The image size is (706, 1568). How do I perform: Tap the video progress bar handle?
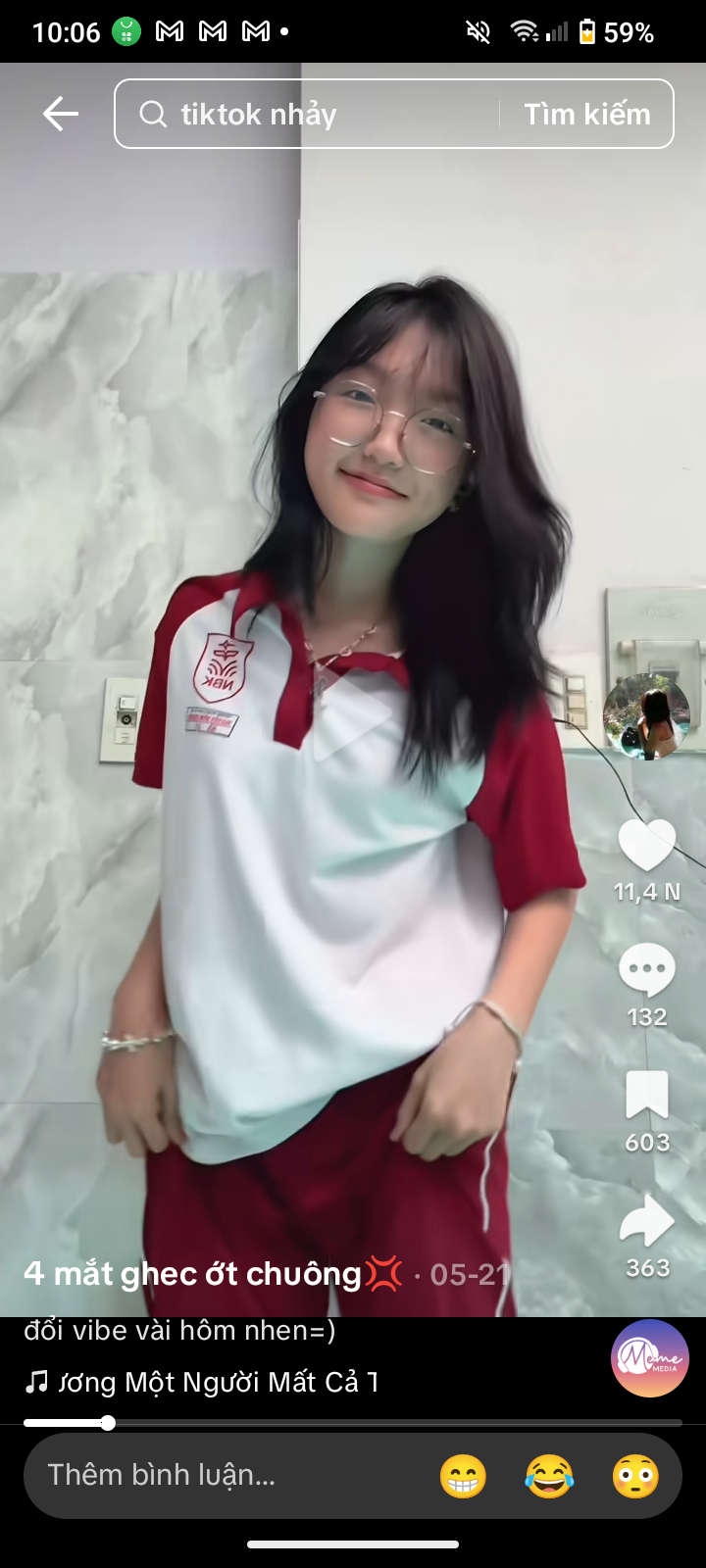[x=108, y=1423]
